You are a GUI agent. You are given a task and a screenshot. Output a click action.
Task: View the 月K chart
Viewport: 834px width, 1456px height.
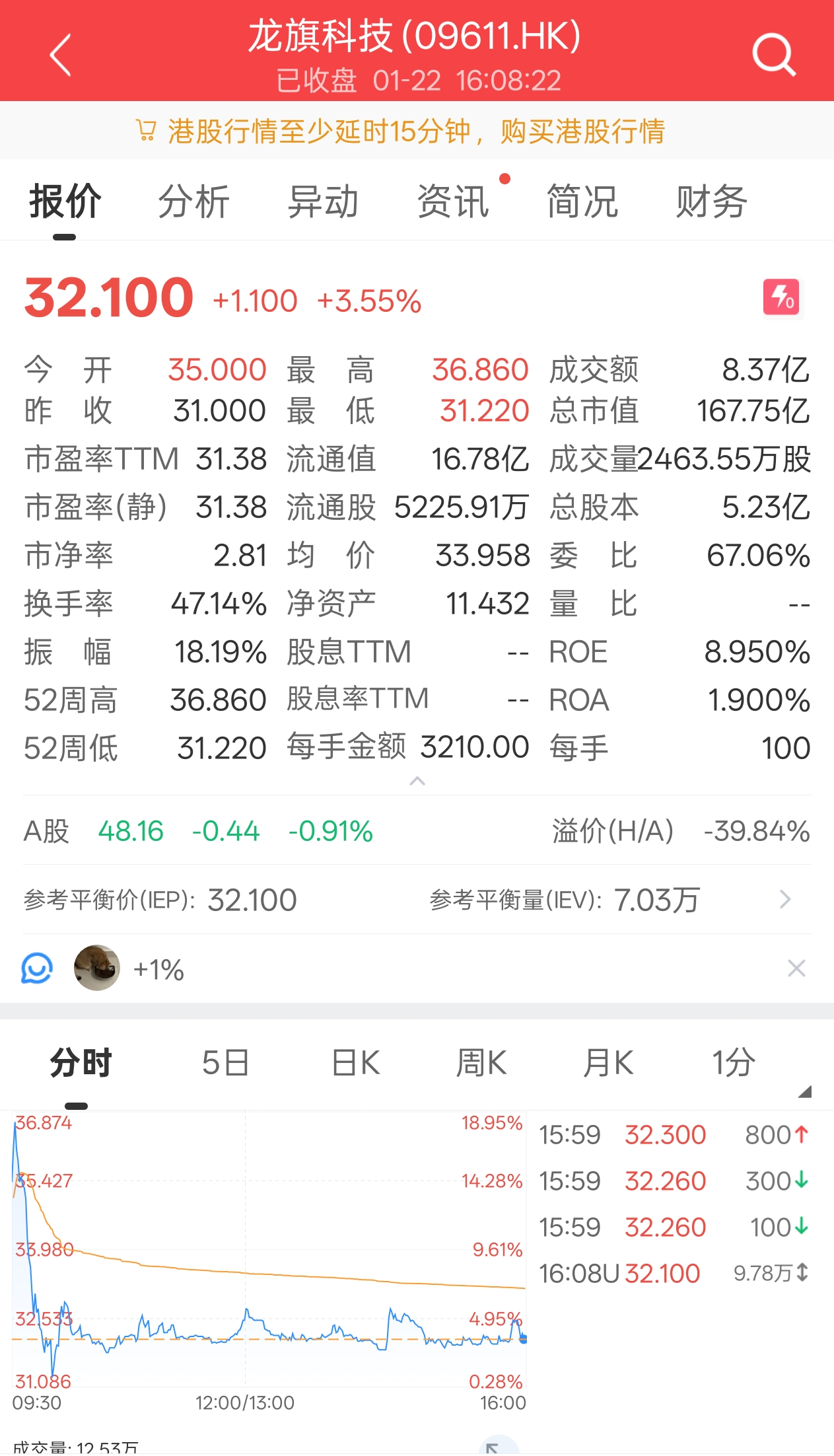pyautogui.click(x=608, y=1064)
